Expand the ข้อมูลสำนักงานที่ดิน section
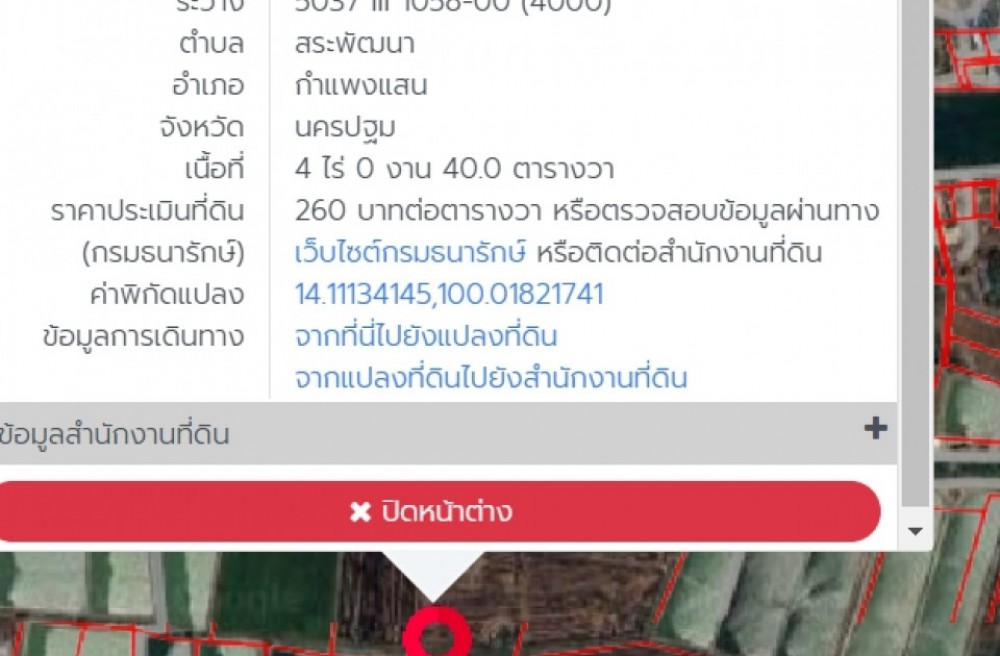1000x656 pixels. [x=875, y=429]
